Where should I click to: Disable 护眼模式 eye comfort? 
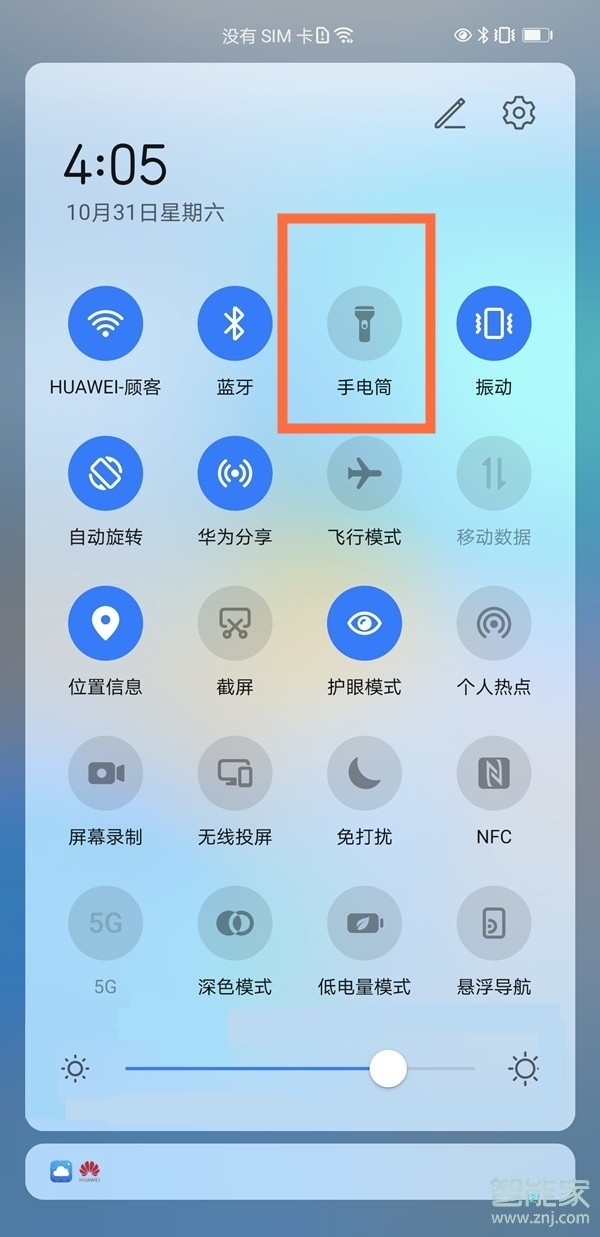point(364,624)
